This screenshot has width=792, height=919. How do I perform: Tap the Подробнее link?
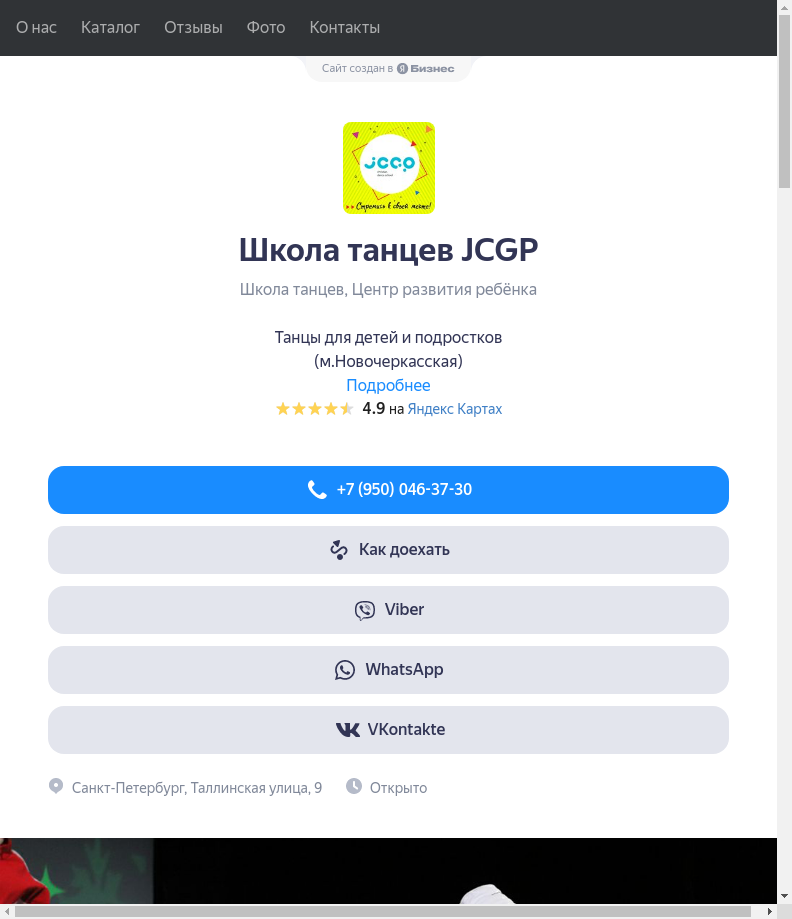pos(388,386)
